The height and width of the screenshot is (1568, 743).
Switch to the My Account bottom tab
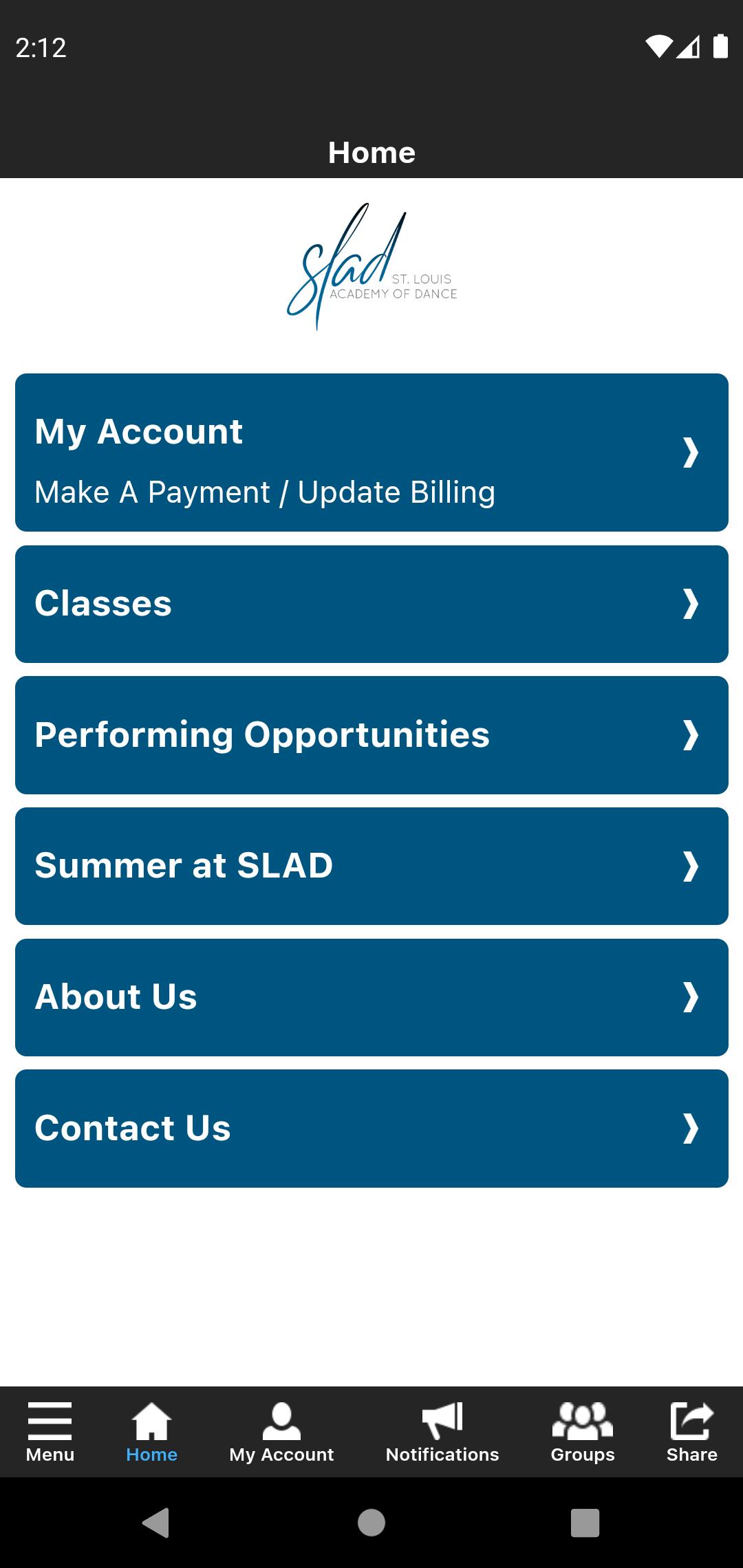pos(281,1432)
